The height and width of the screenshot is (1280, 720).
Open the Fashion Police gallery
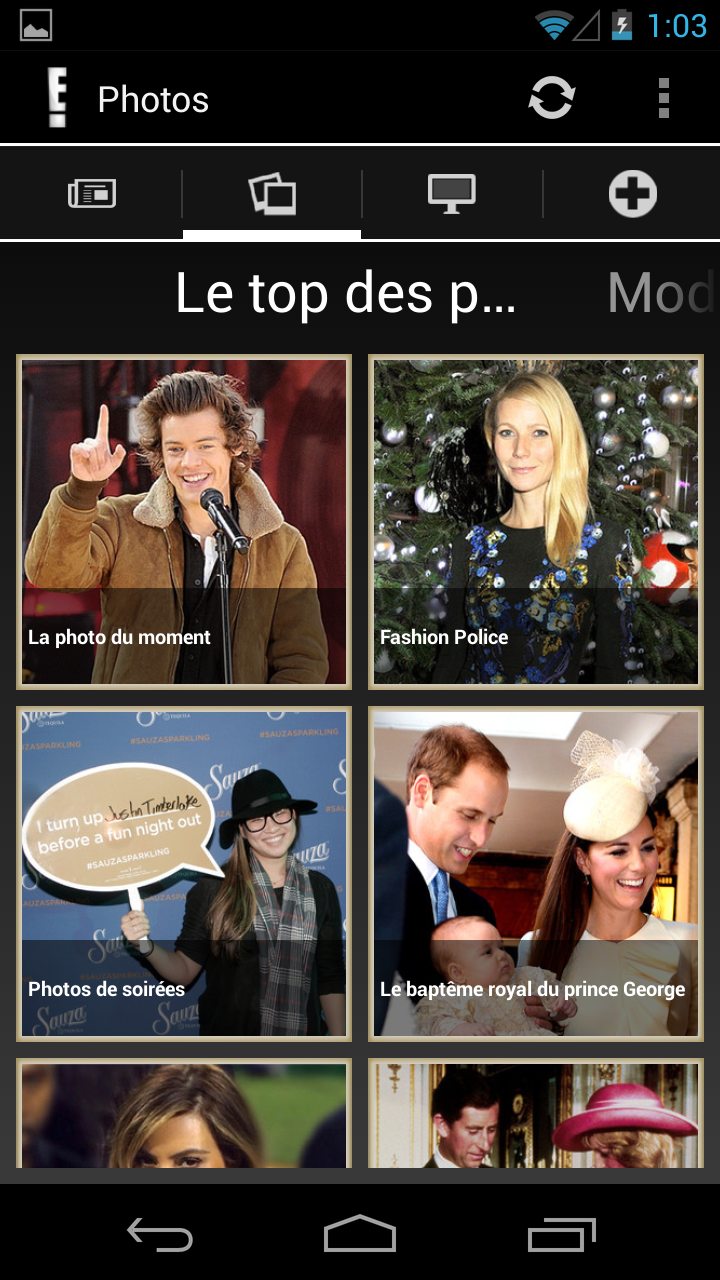[536, 522]
